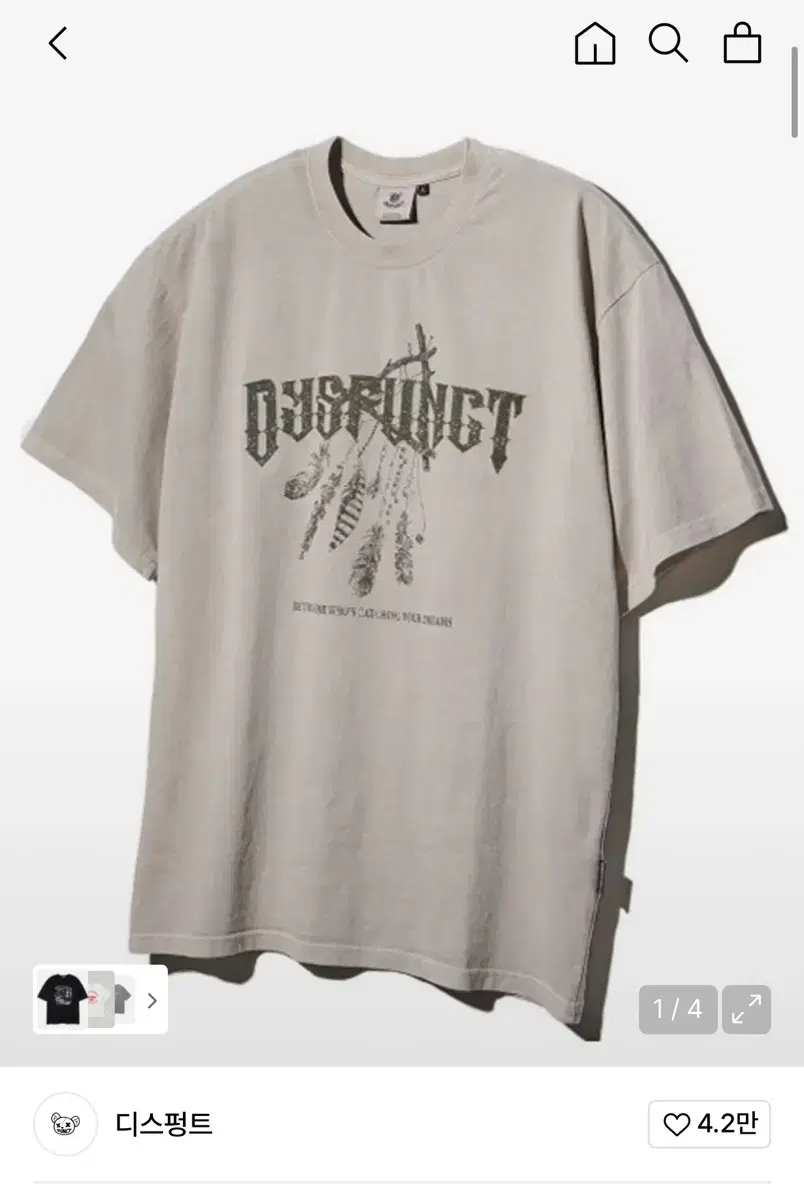Open the shopping bag icon
Viewport: 804px width, 1200px height.
tap(742, 44)
